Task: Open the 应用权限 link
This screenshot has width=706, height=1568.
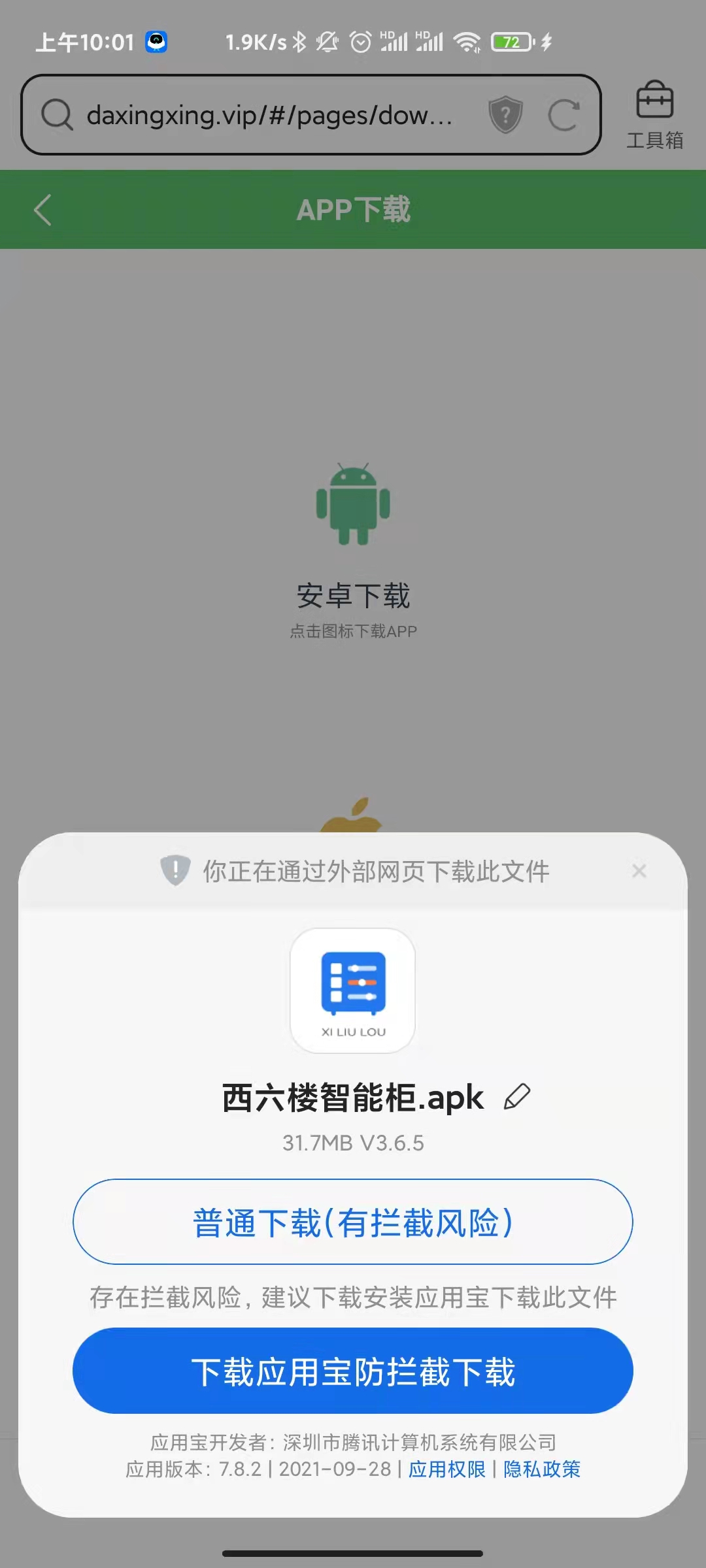Action: pos(447,1469)
